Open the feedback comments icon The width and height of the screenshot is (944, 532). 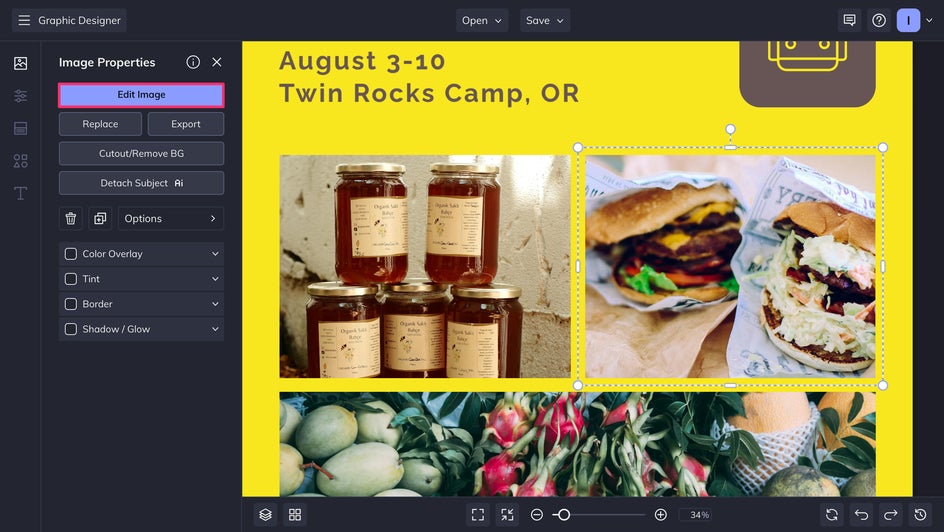pos(849,20)
